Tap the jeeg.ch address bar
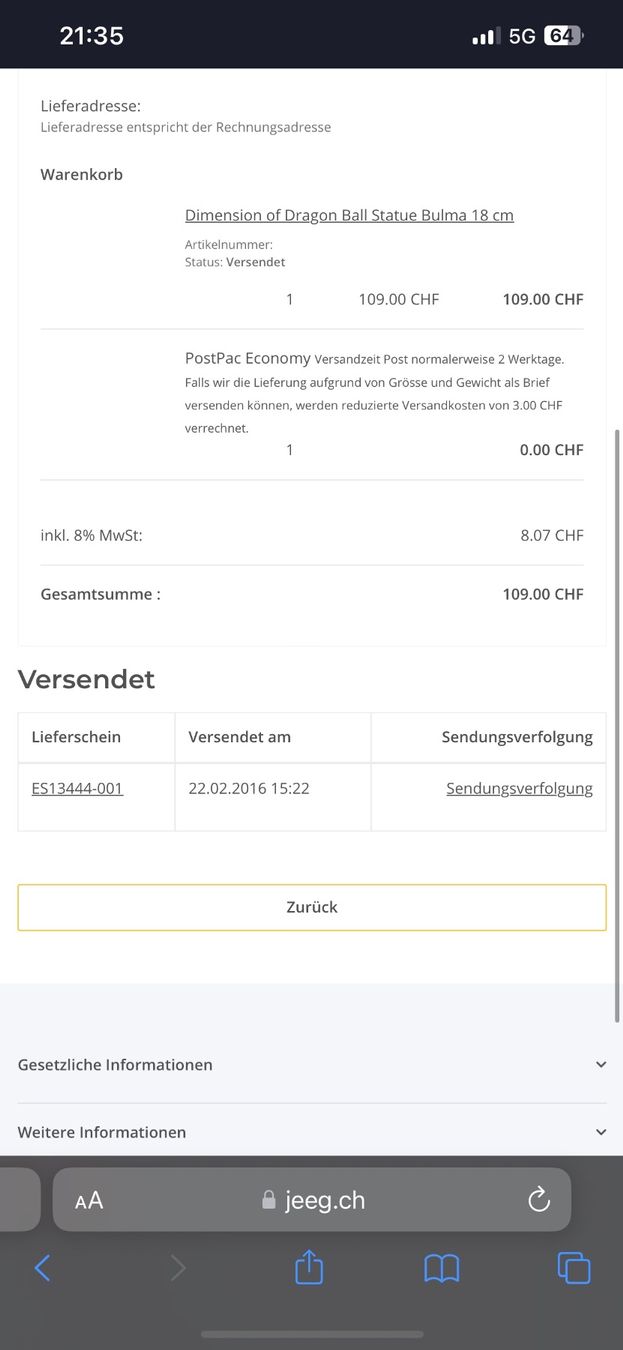Screen dimensions: 623x1350 pyautogui.click(x=312, y=1200)
